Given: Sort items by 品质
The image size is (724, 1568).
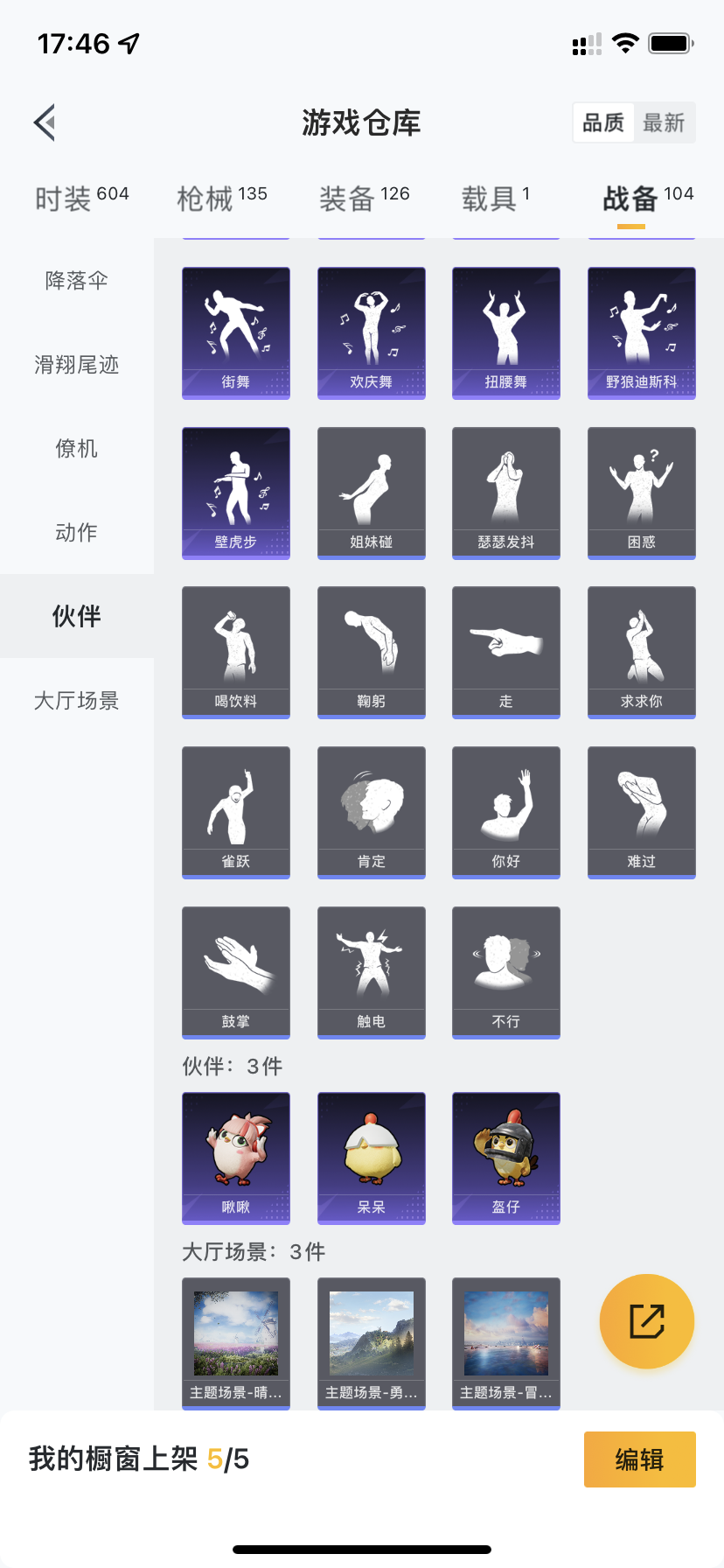Looking at the screenshot, I should coord(603,122).
